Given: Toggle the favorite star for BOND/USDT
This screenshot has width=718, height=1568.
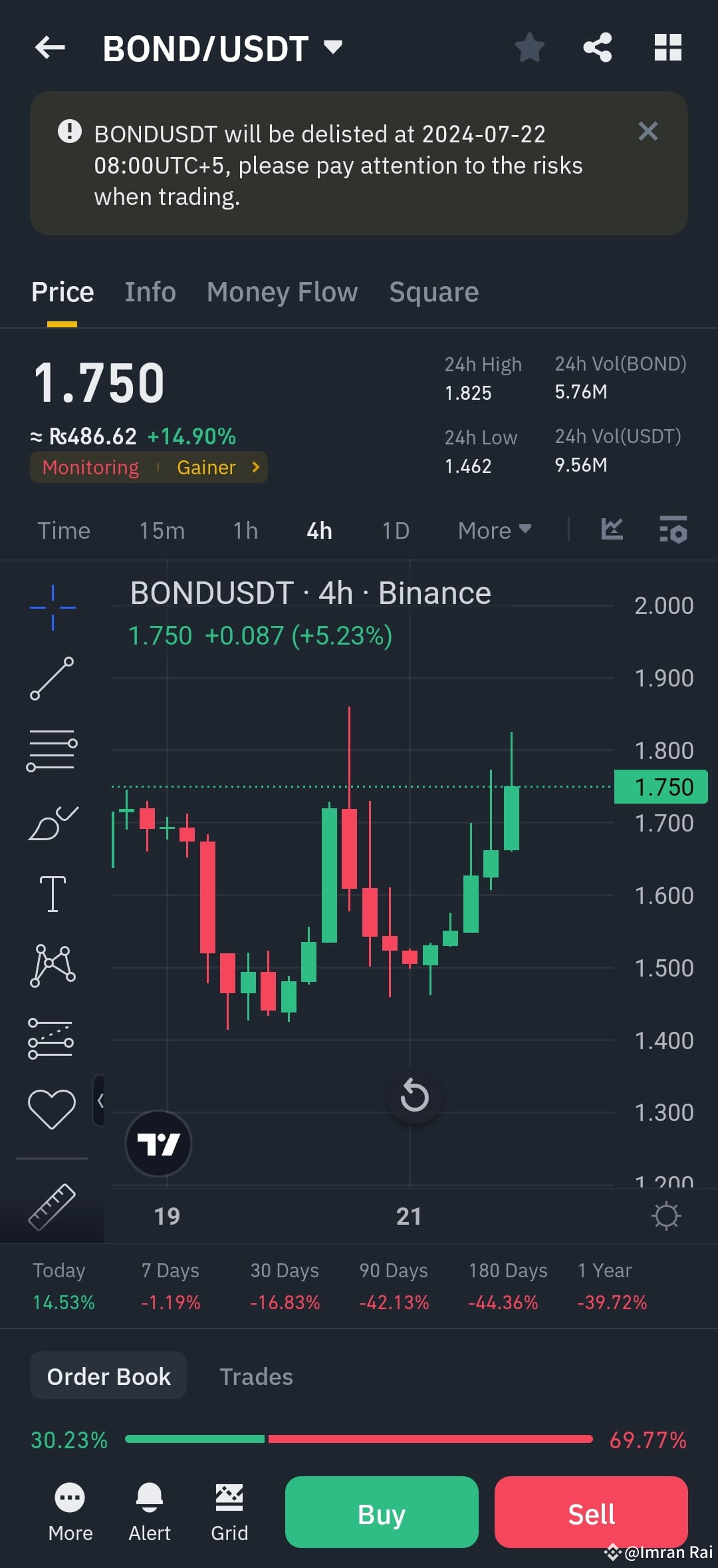Looking at the screenshot, I should 529,47.
